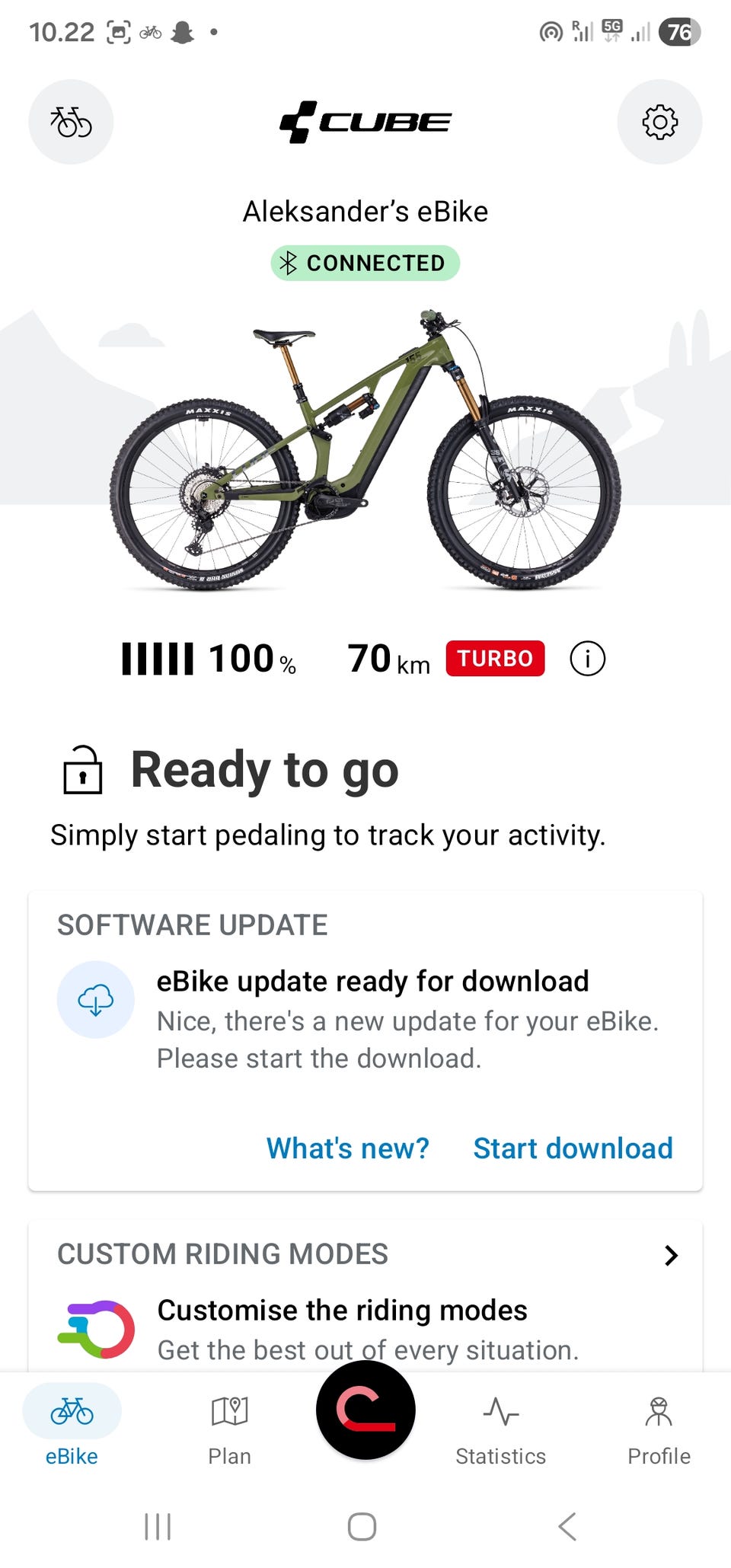Viewport: 731px width, 1568px height.
Task: Open the bike selection icon
Action: click(71, 122)
